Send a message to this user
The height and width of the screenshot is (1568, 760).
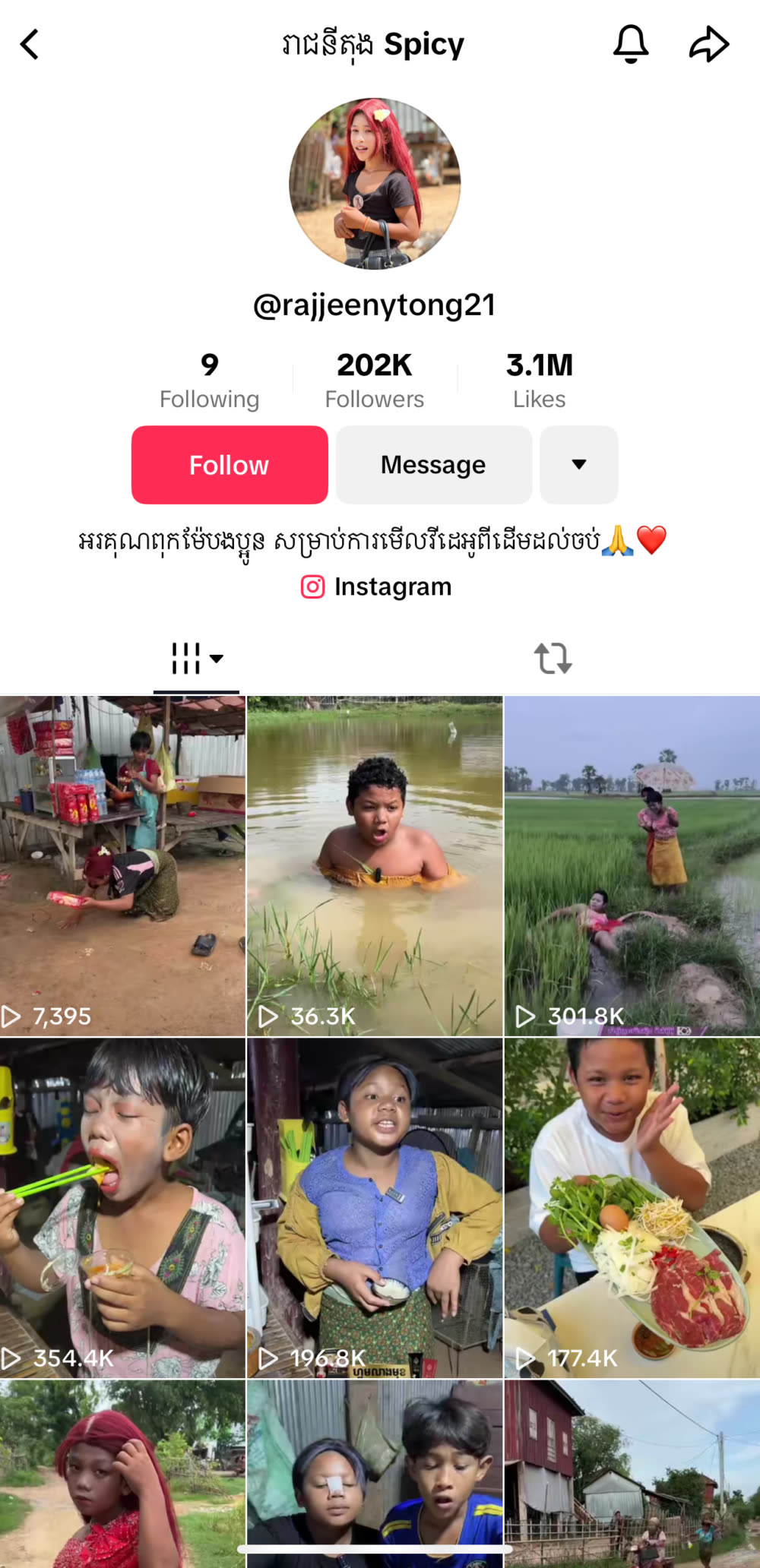coord(433,465)
